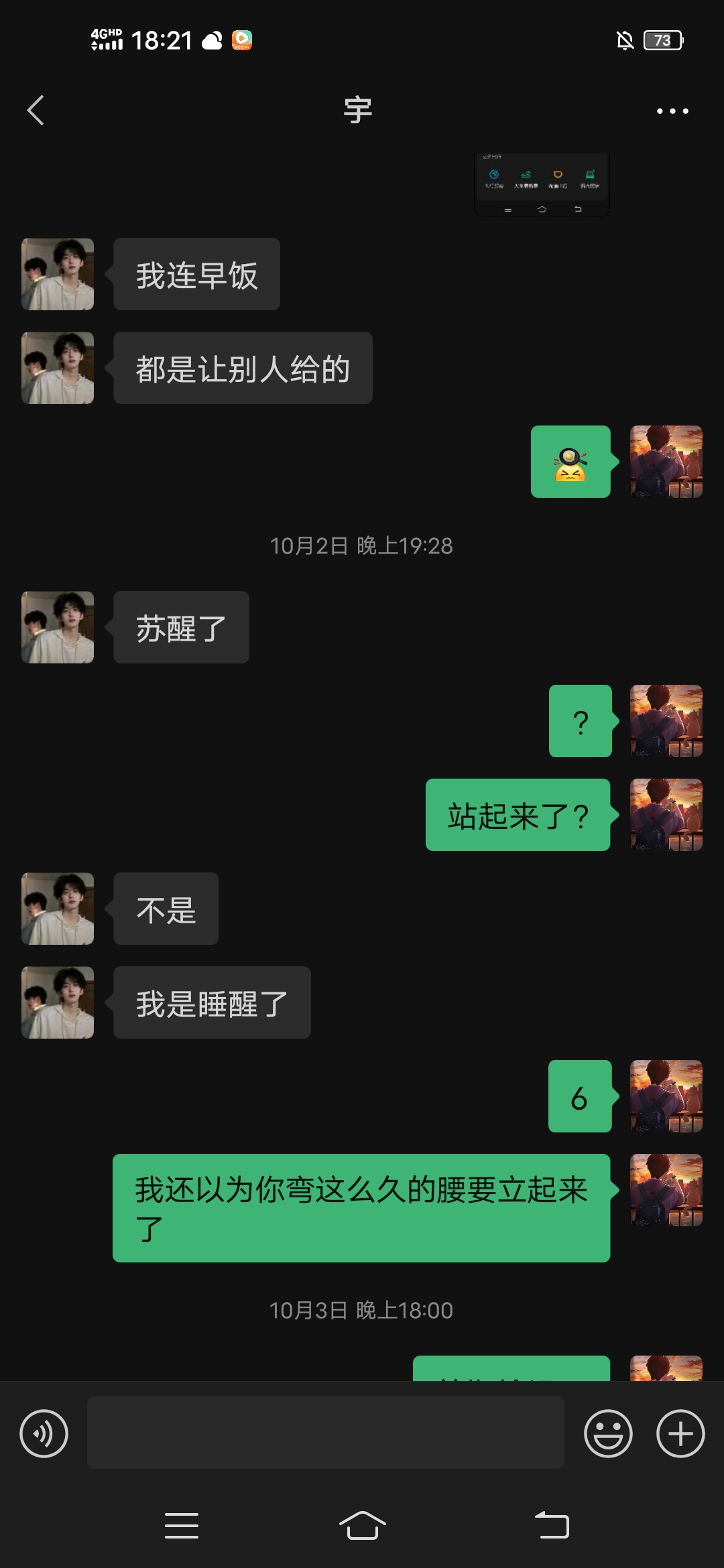Switch to voice message input

tap(44, 1433)
